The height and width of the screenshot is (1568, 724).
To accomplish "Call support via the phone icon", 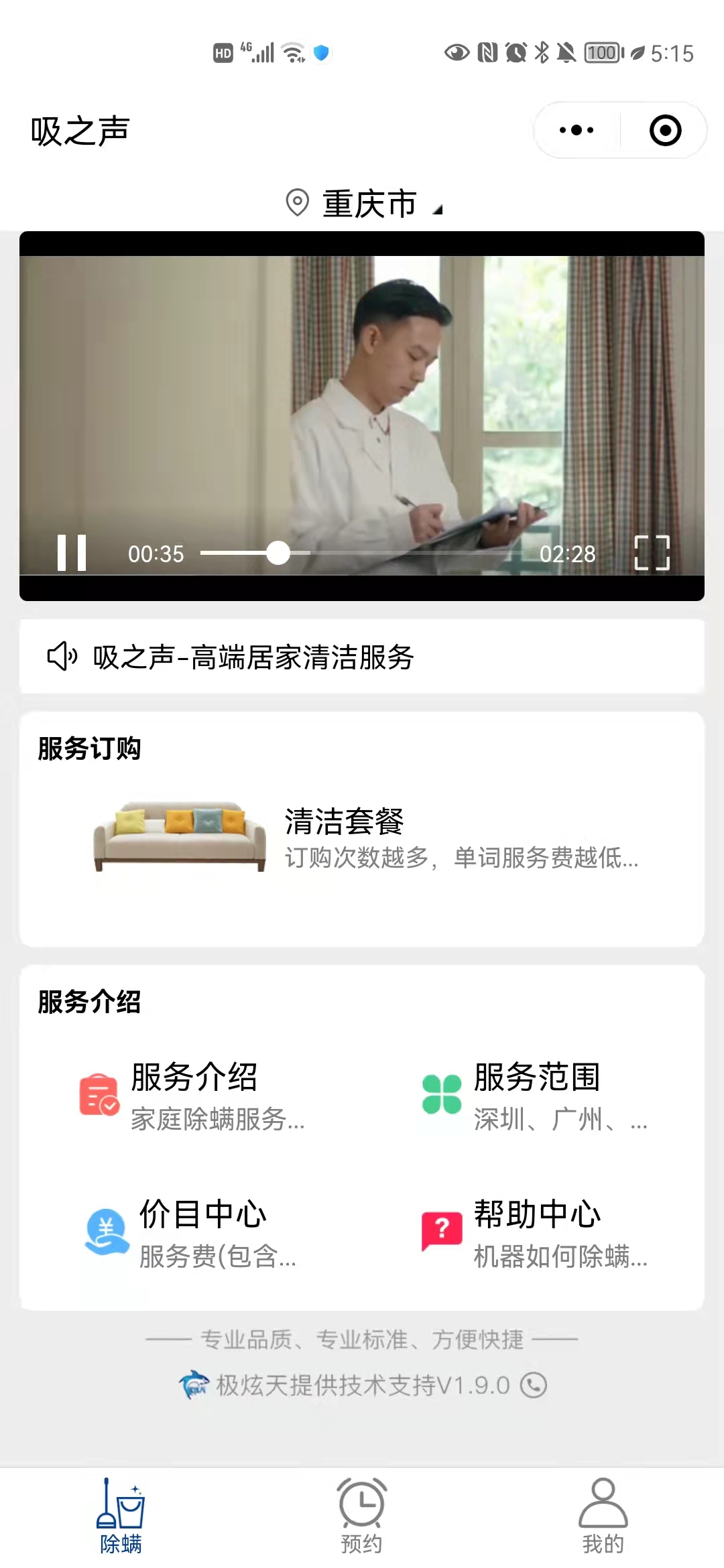I will [534, 1385].
